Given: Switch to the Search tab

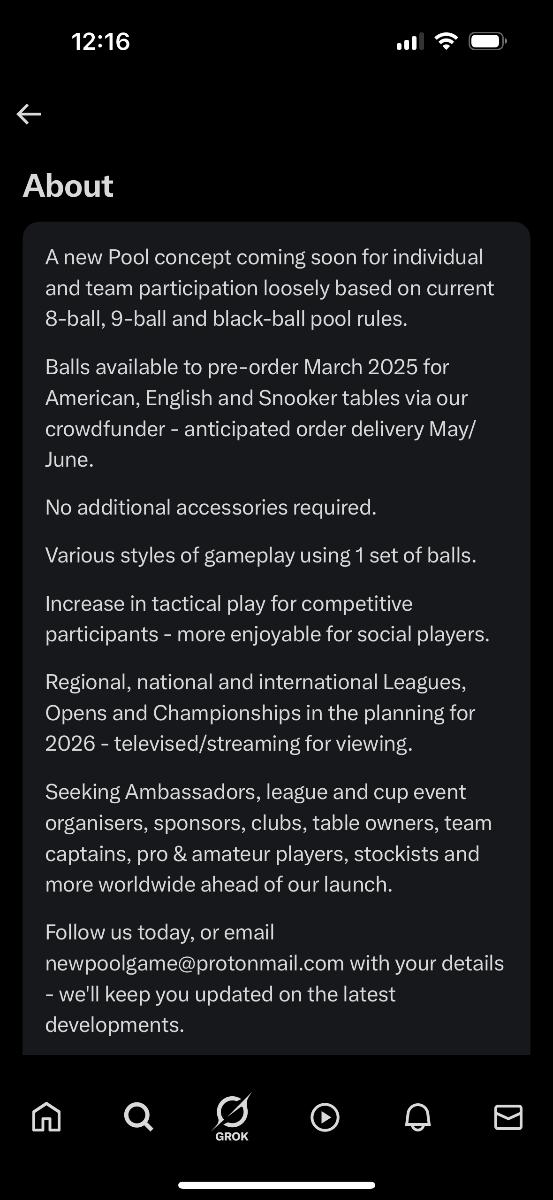Looking at the screenshot, I should (138, 1116).
